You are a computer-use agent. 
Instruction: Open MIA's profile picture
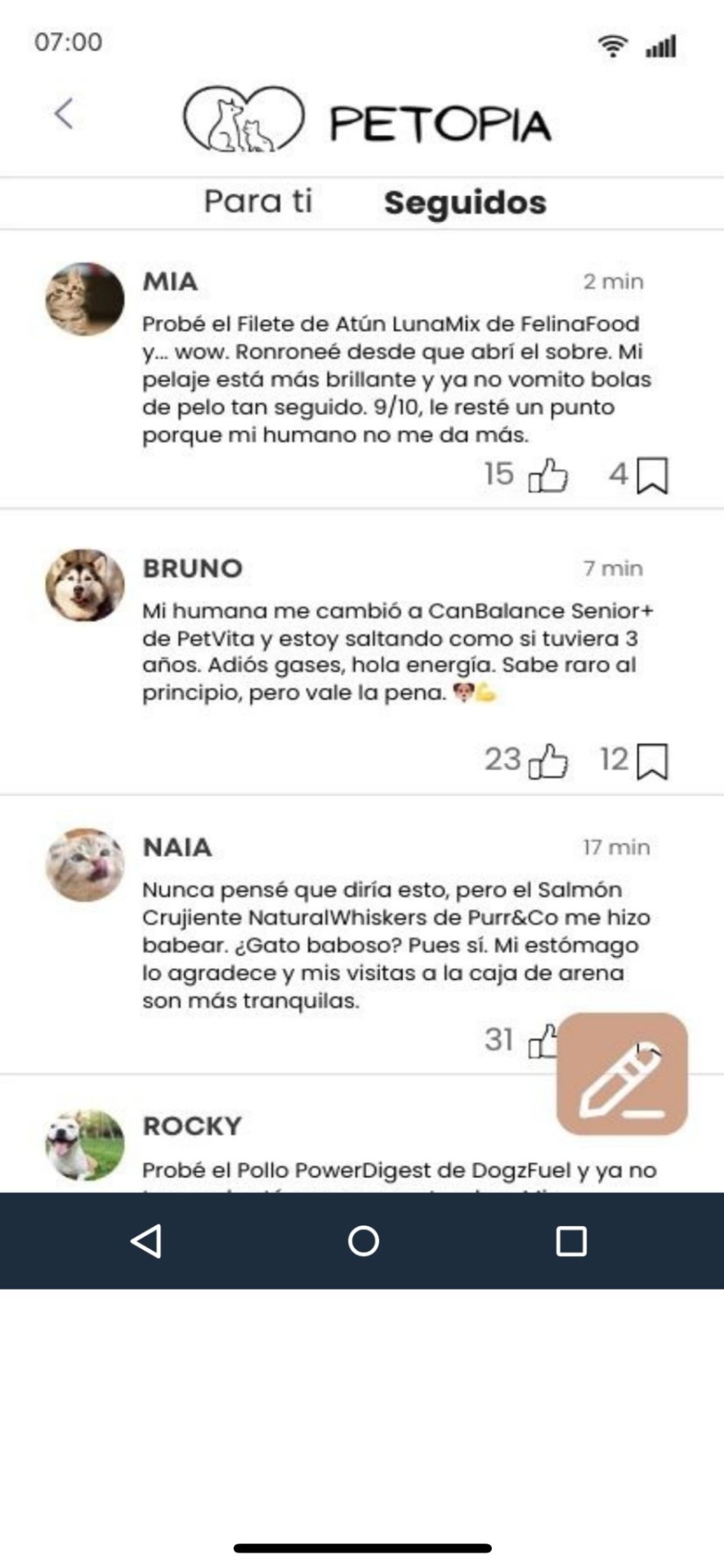[85, 299]
